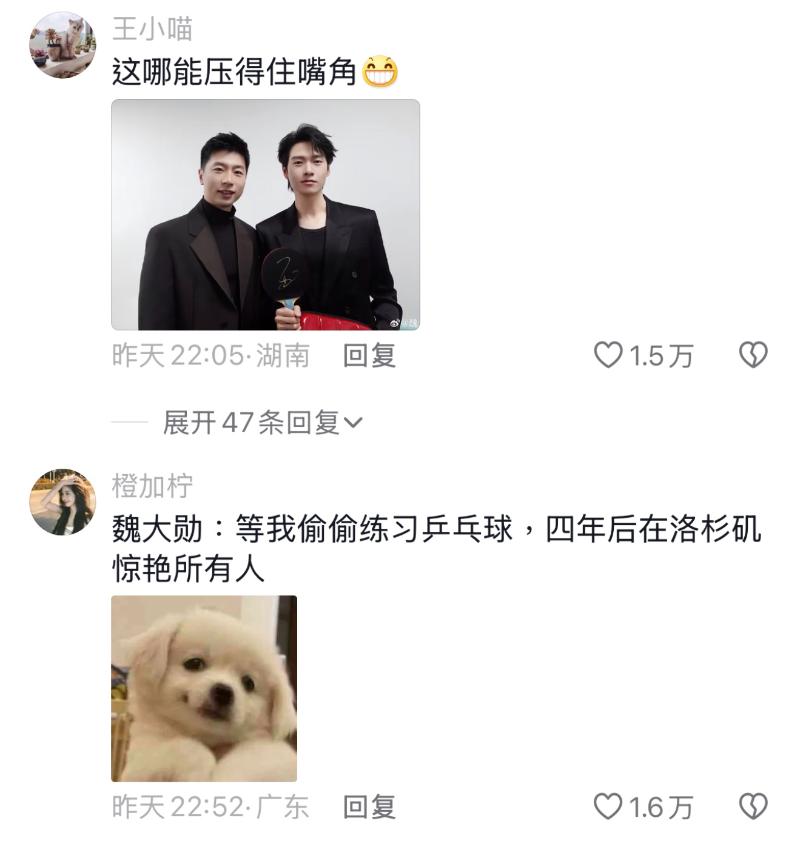Expand the 47 replies
800x855 pixels.
262,423
